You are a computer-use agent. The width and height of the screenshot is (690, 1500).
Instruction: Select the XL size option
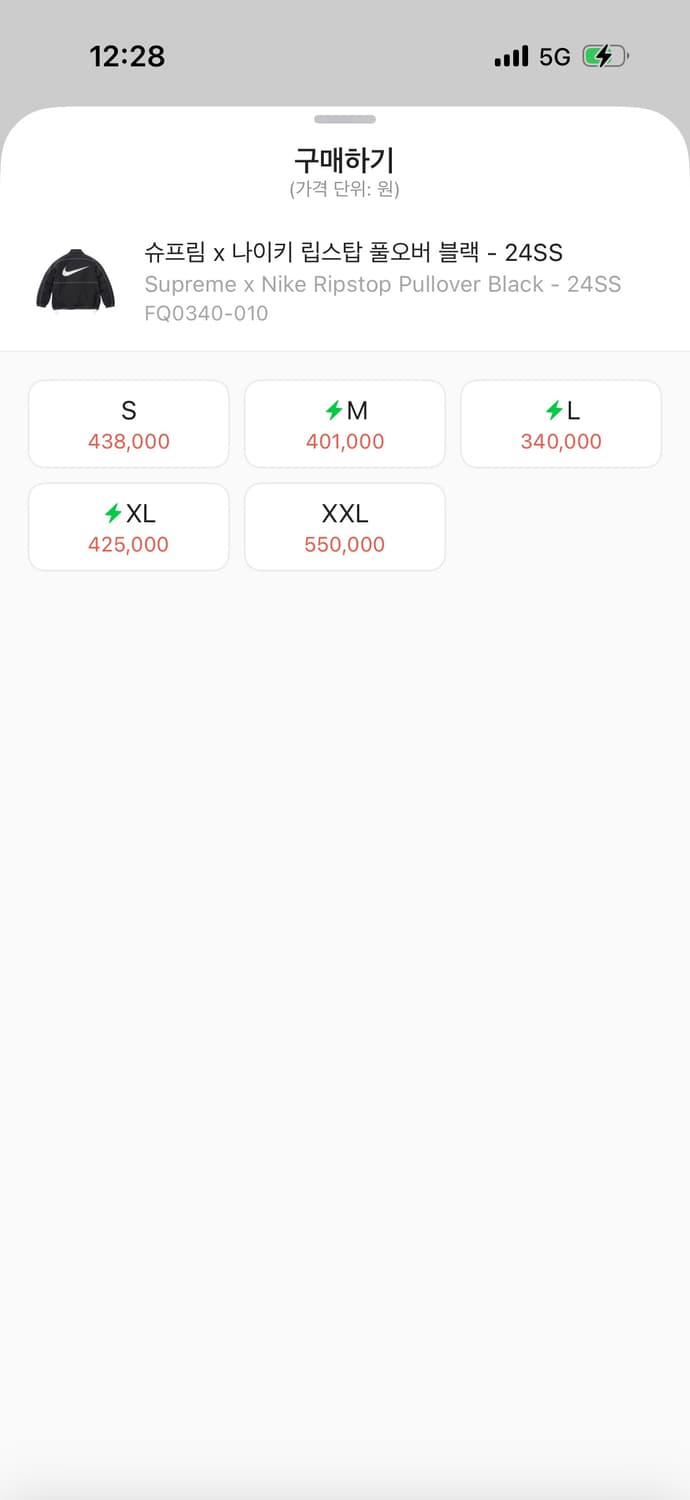click(x=129, y=527)
